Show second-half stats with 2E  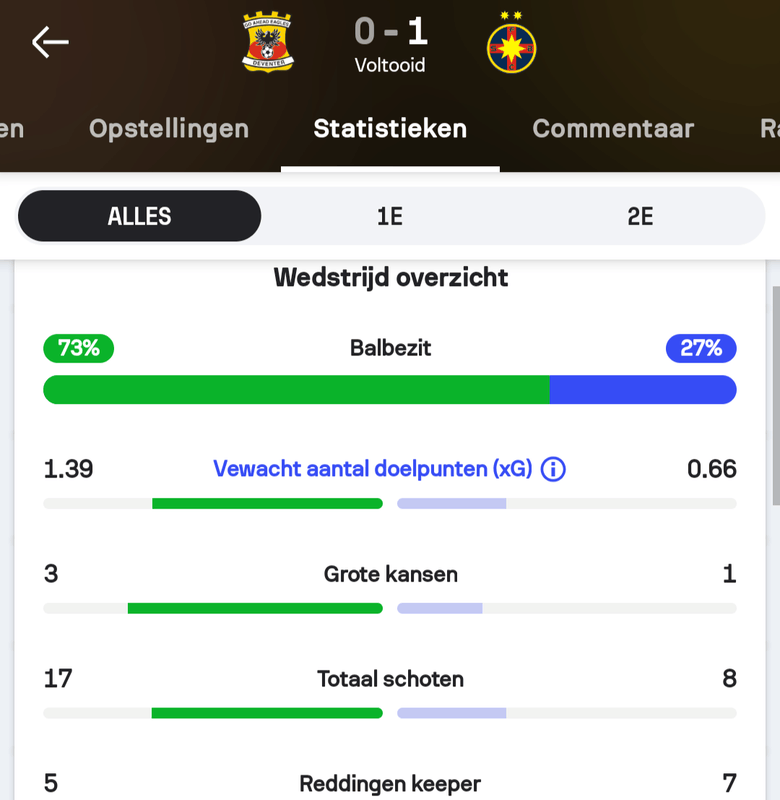(639, 215)
